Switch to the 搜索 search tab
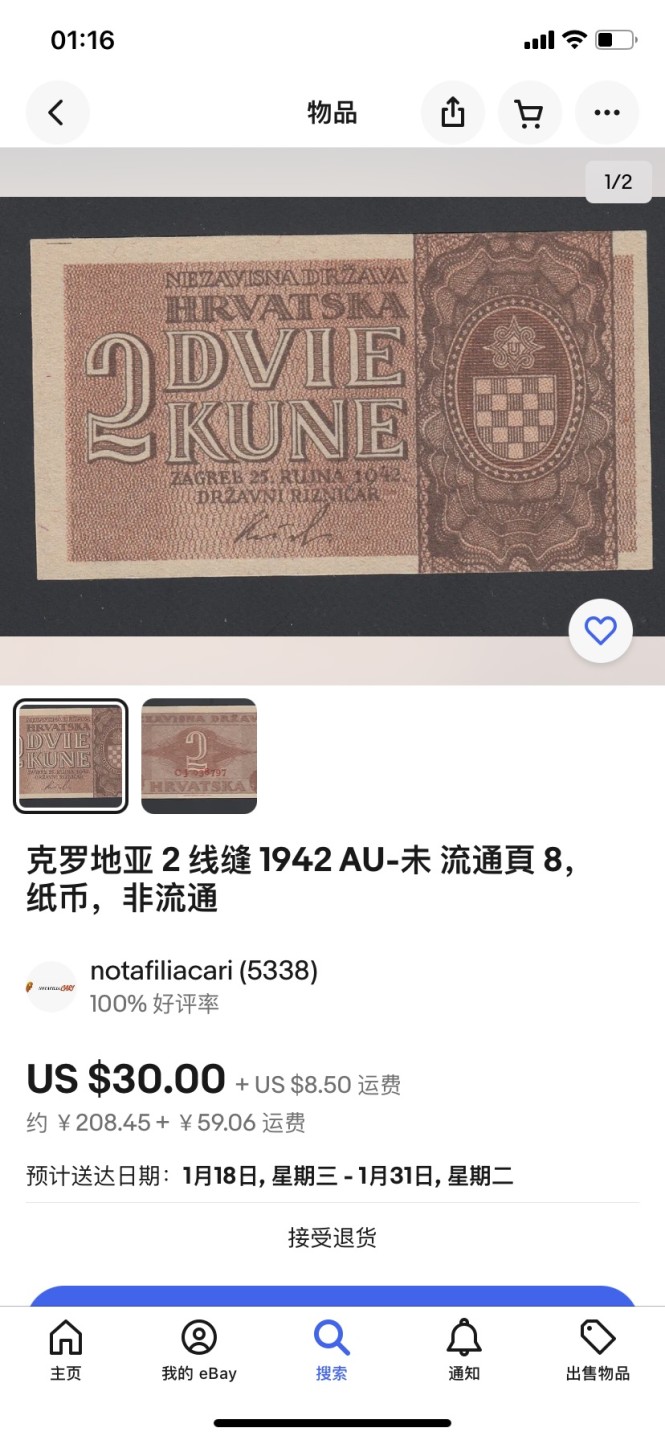The height and width of the screenshot is (1440, 665). click(x=331, y=1349)
